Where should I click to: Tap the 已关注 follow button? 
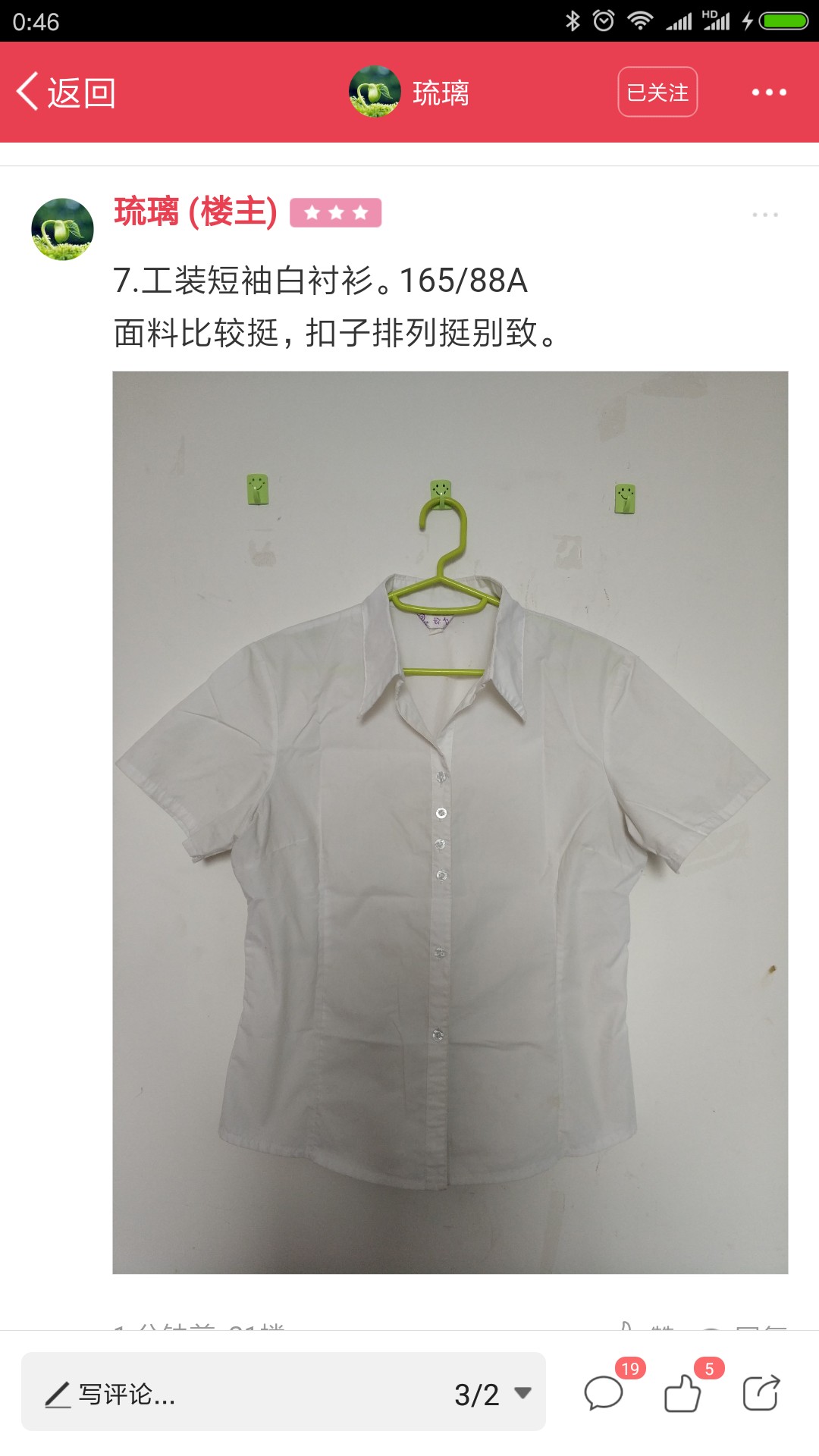[657, 92]
